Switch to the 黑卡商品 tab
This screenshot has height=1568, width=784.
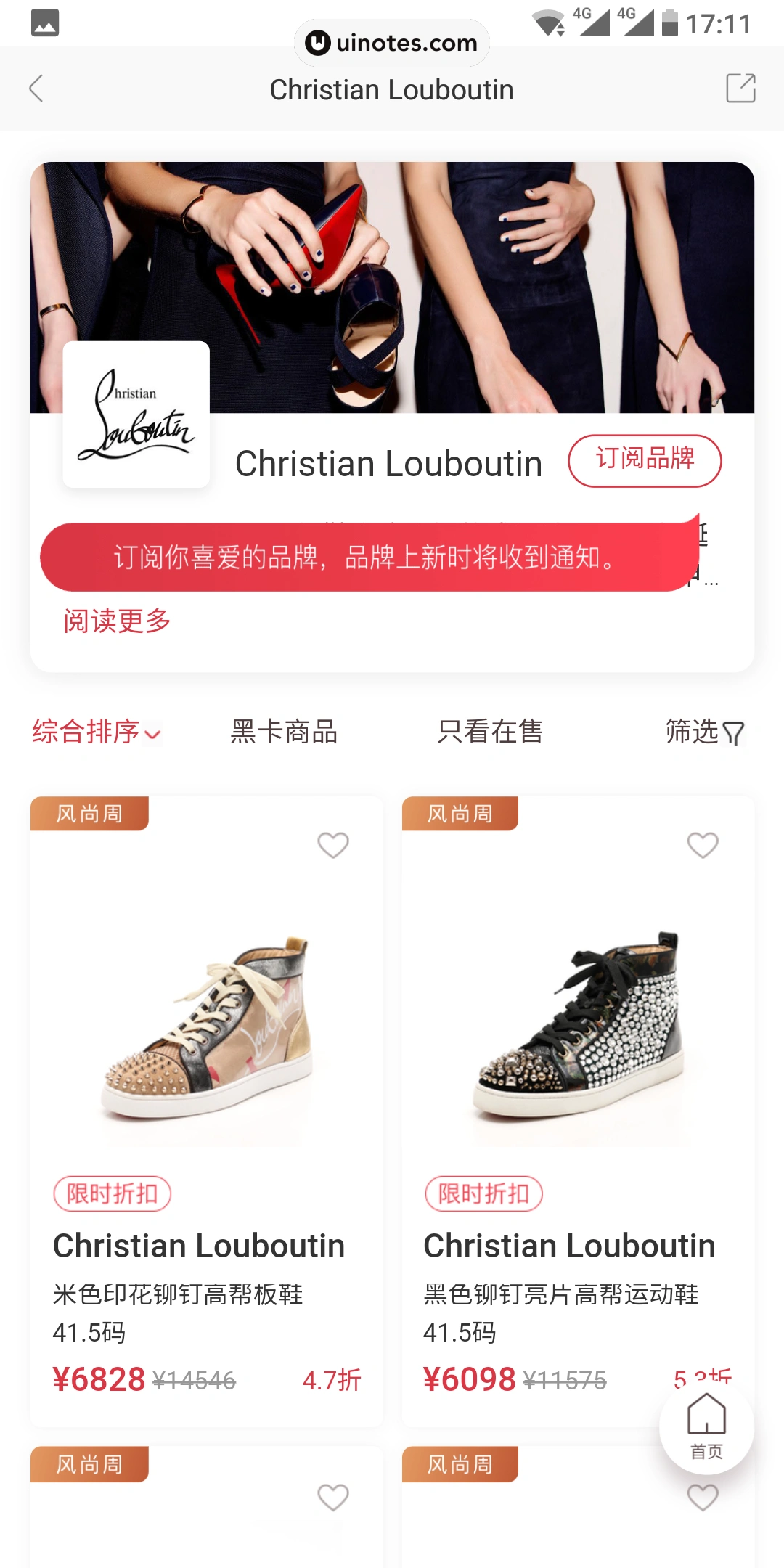pos(284,732)
